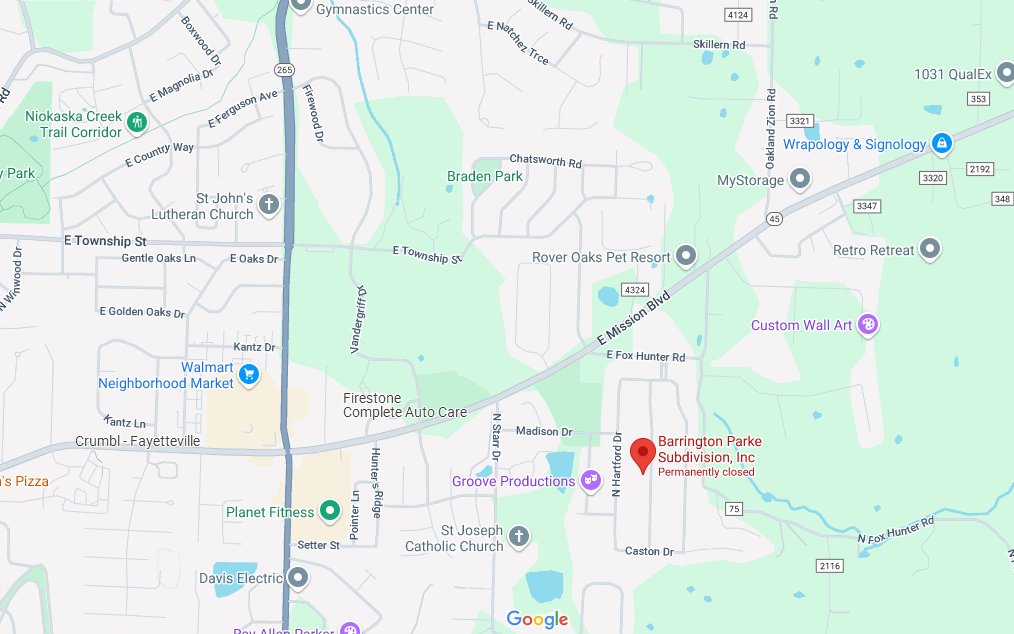Viewport: 1014px width, 634px height.
Task: Open Rover Oaks Pet Resort marker
Action: tap(685, 257)
